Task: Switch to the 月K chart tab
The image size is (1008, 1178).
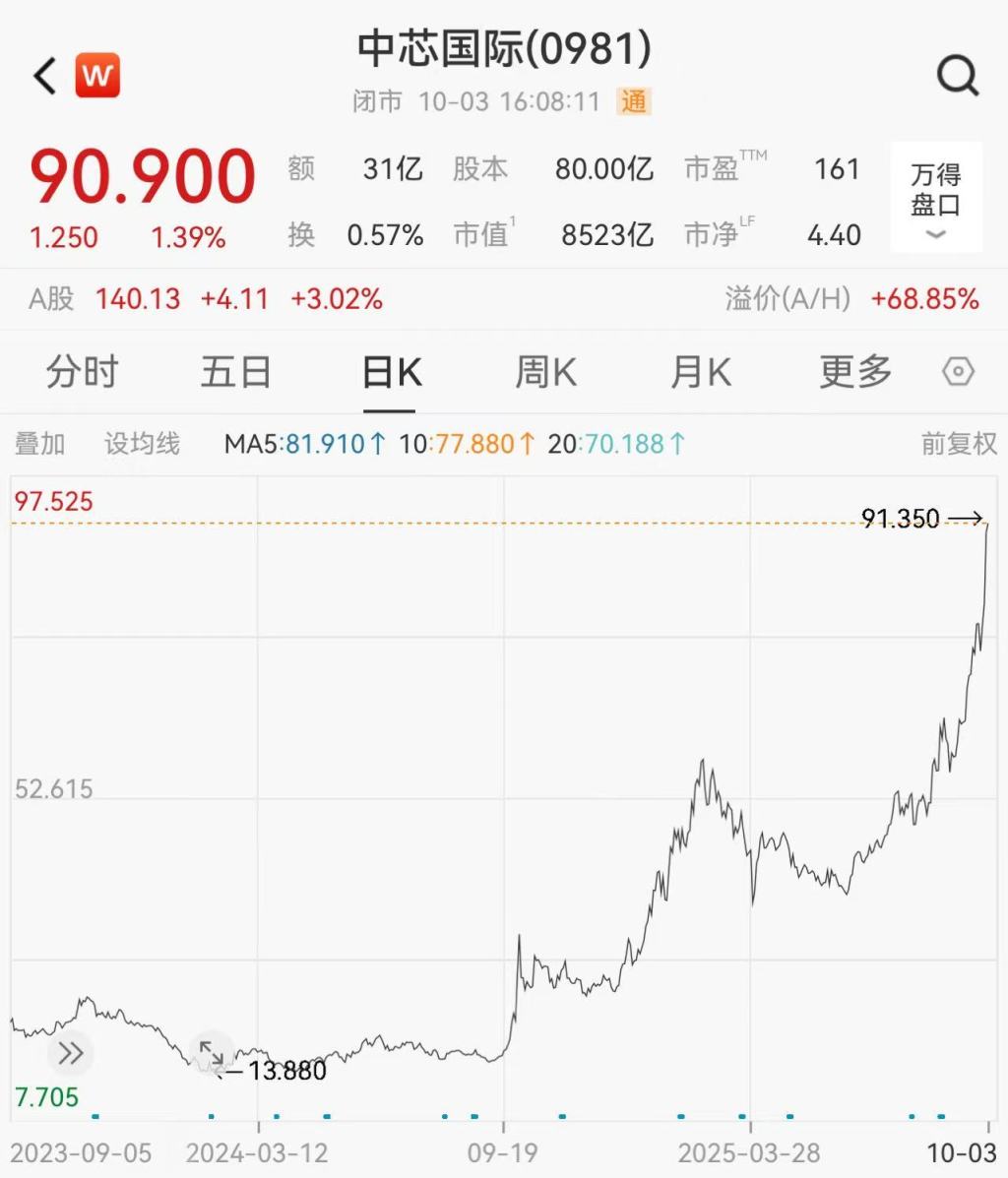Action: (x=700, y=373)
